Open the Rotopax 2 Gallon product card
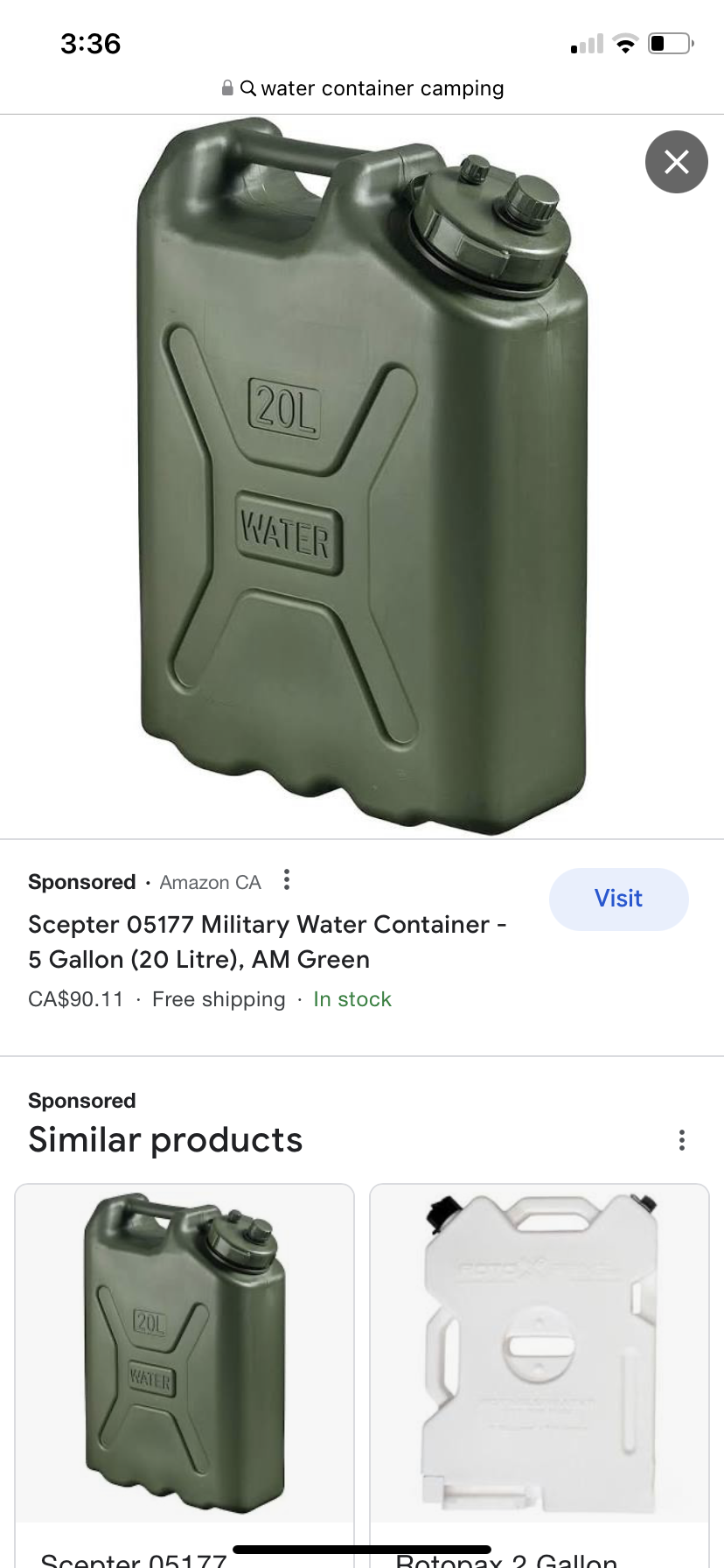The height and width of the screenshot is (1568, 724). 539,1356
